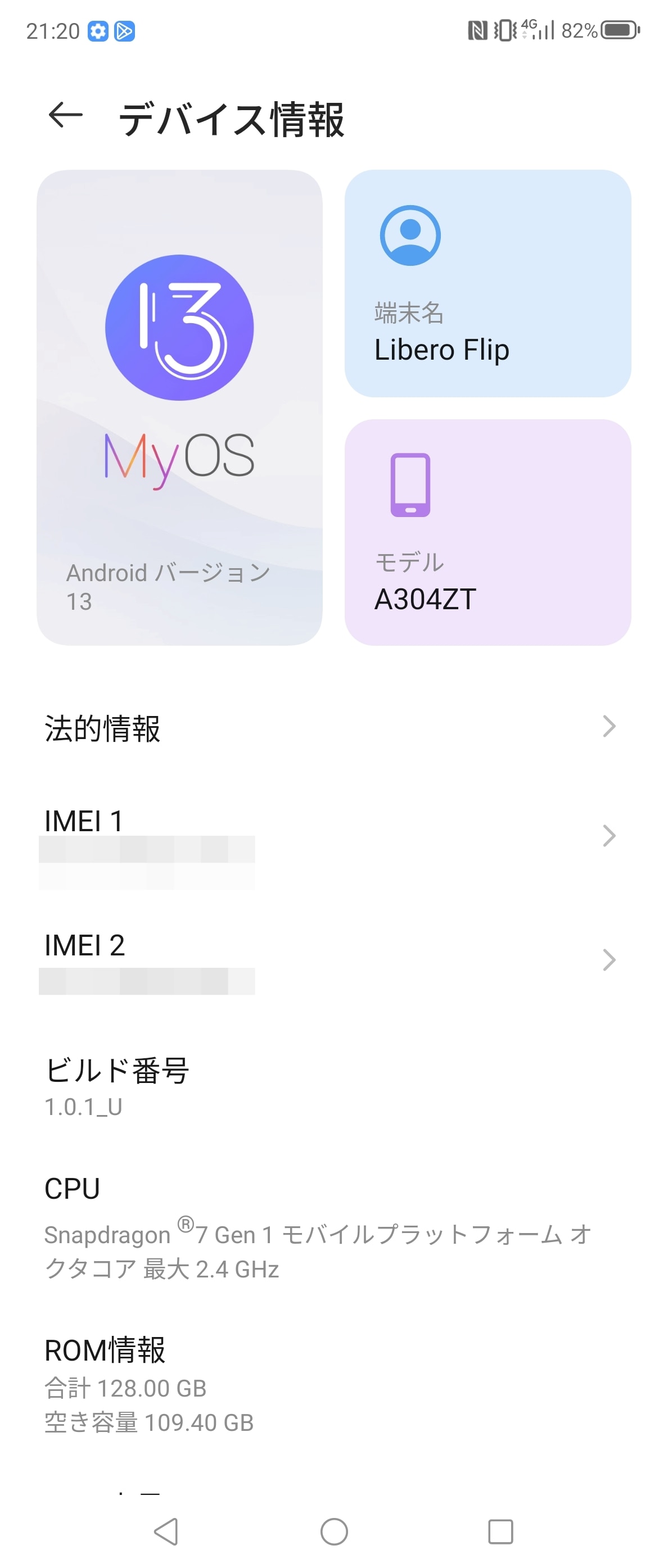Tap the system home button
Viewport: 668px width, 1568px height.
333,1531
